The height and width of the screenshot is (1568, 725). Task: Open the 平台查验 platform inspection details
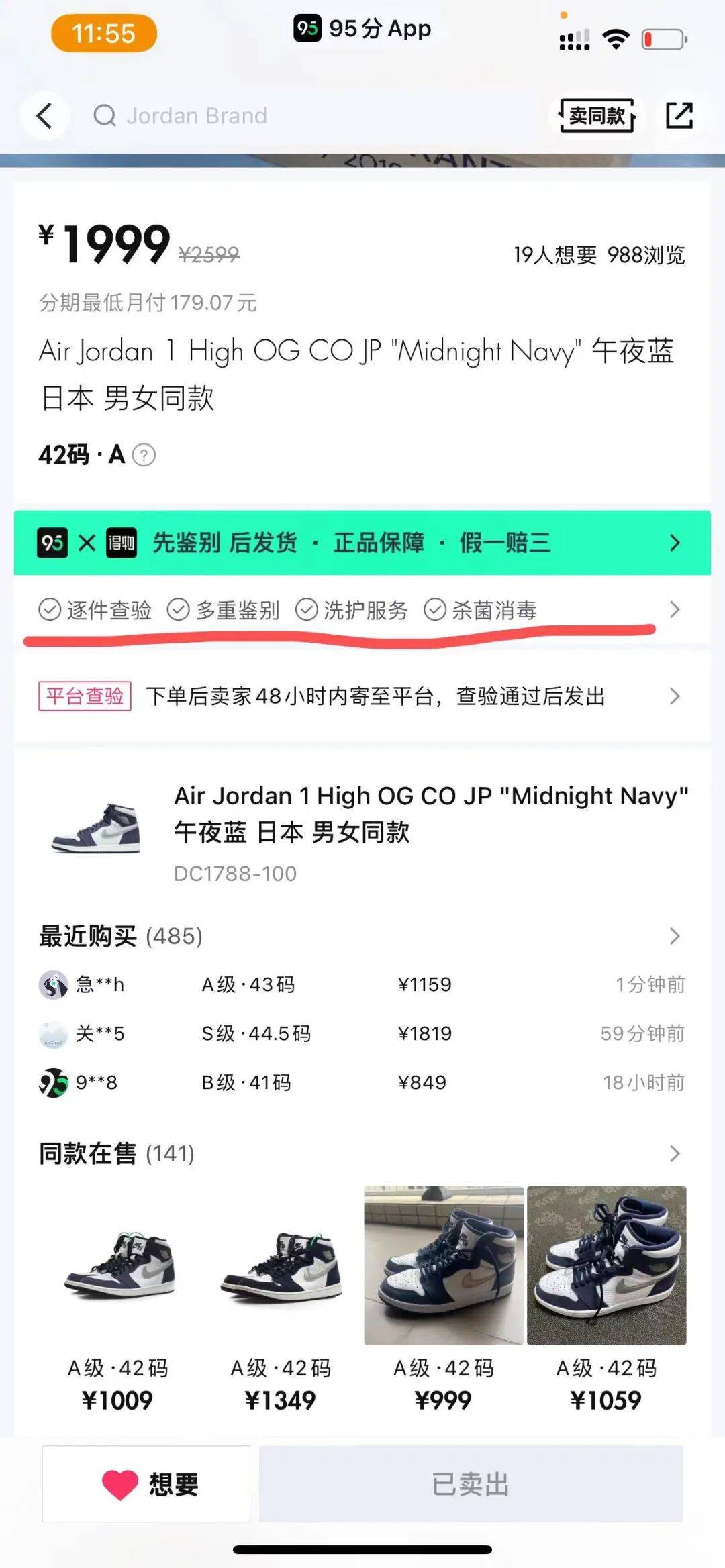pyautogui.click(x=362, y=696)
